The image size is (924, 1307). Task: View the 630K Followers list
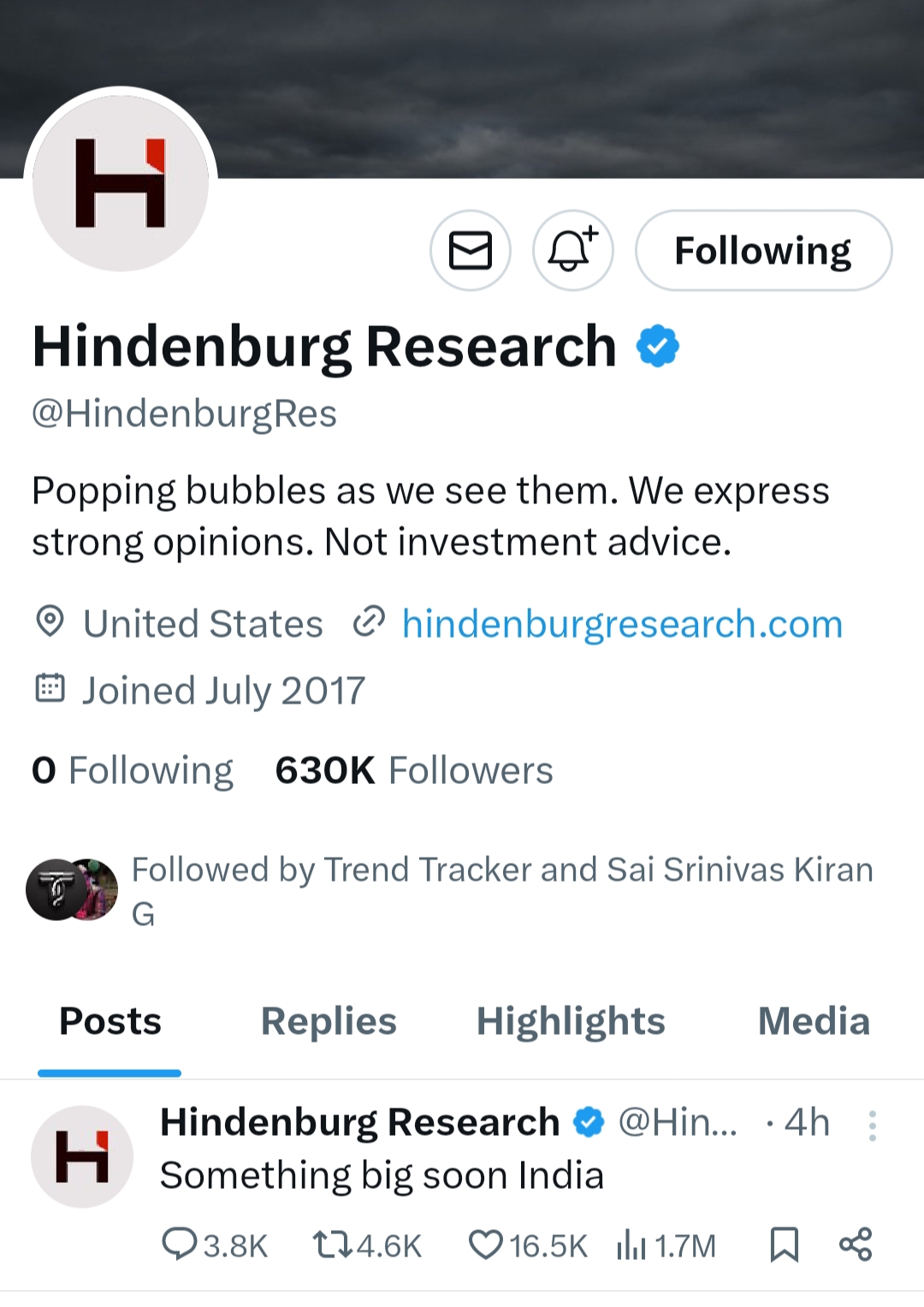414,770
